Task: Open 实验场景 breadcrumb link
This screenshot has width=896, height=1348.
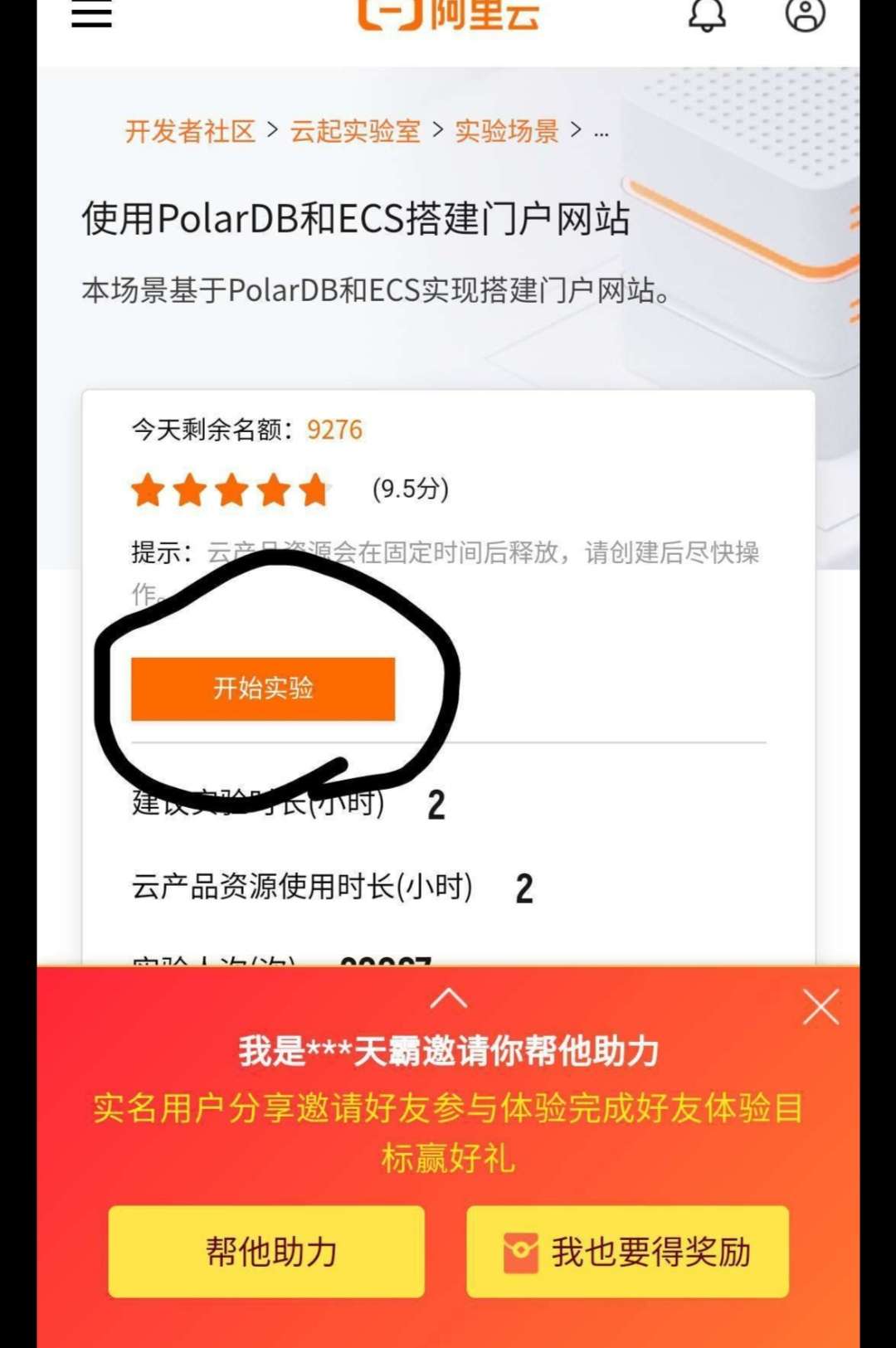Action: click(x=506, y=131)
